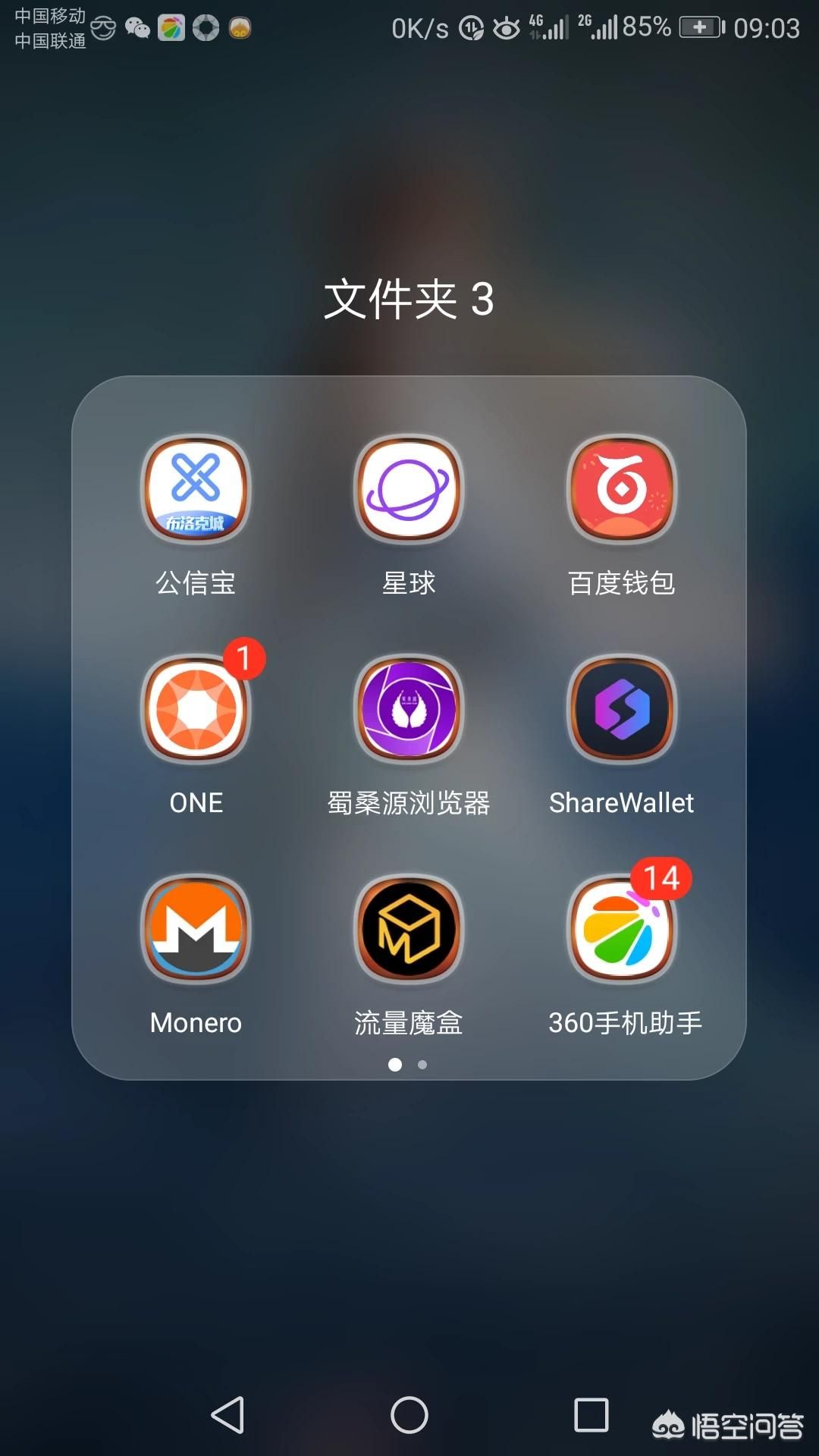The width and height of the screenshot is (819, 1456).
Task: Open 360手机助手 app
Action: click(622, 930)
